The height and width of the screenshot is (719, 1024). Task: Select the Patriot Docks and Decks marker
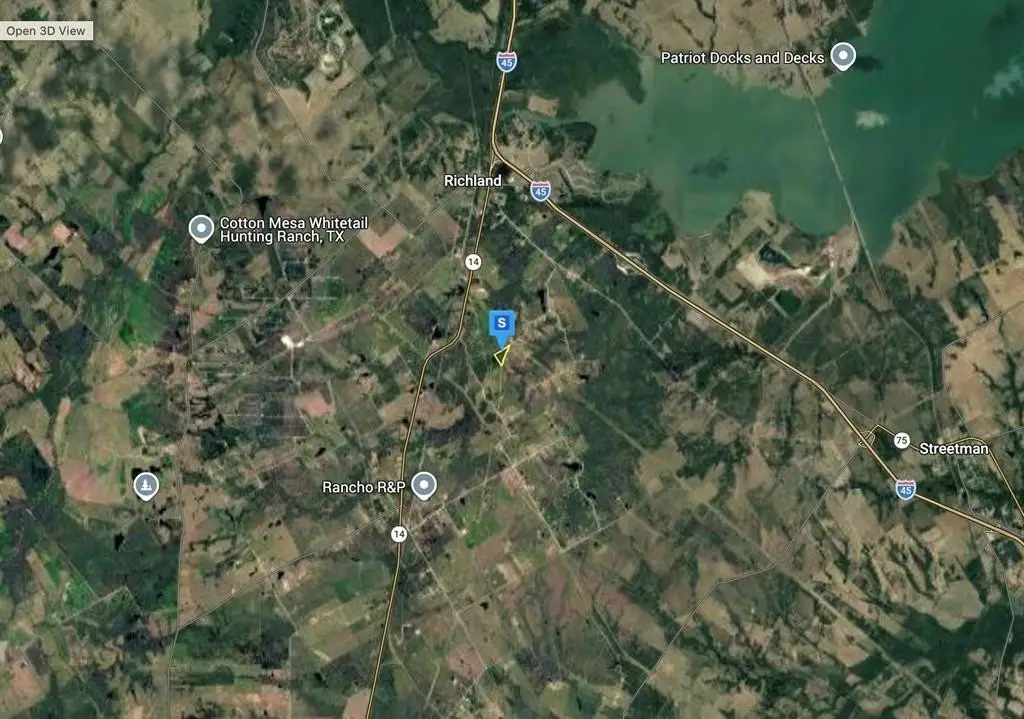844,57
